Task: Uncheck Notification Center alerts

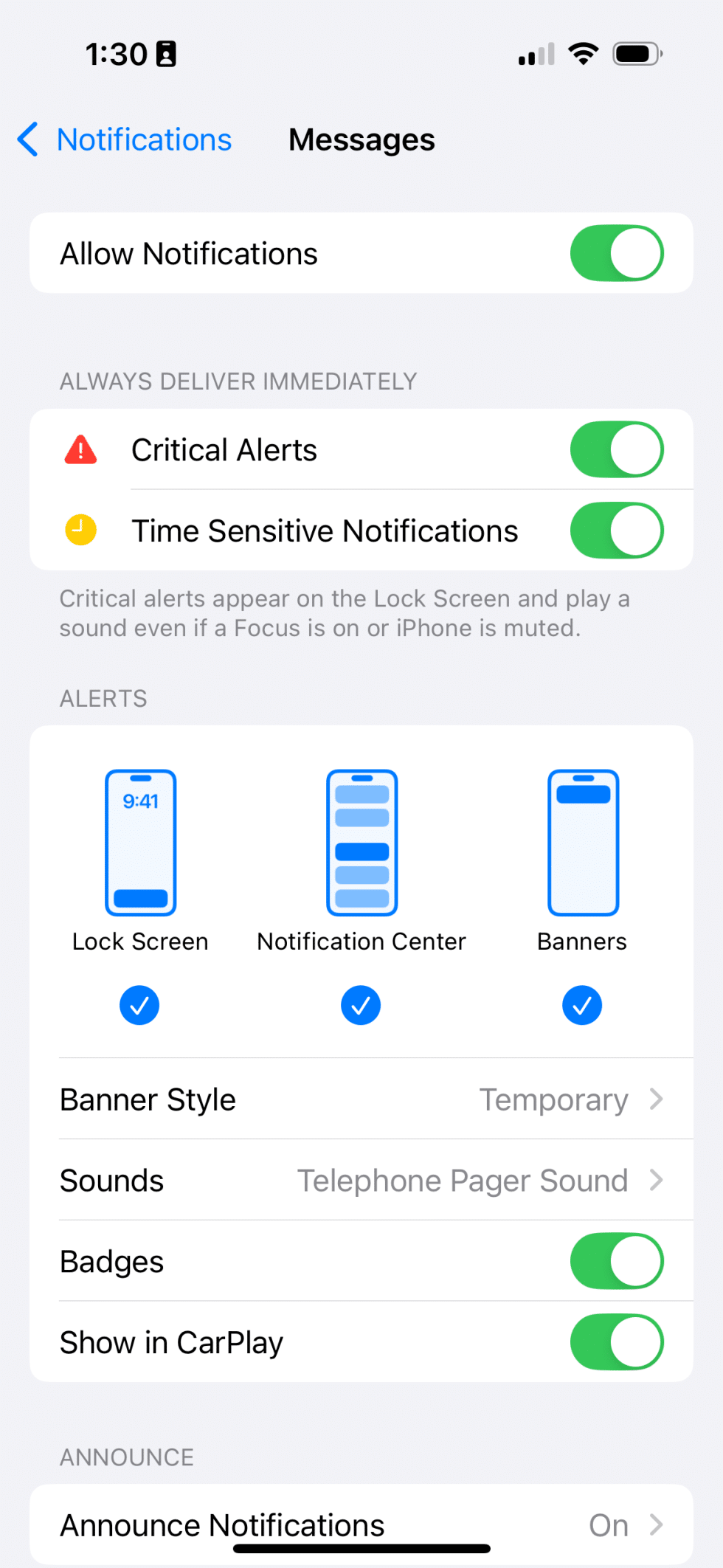Action: [361, 1005]
